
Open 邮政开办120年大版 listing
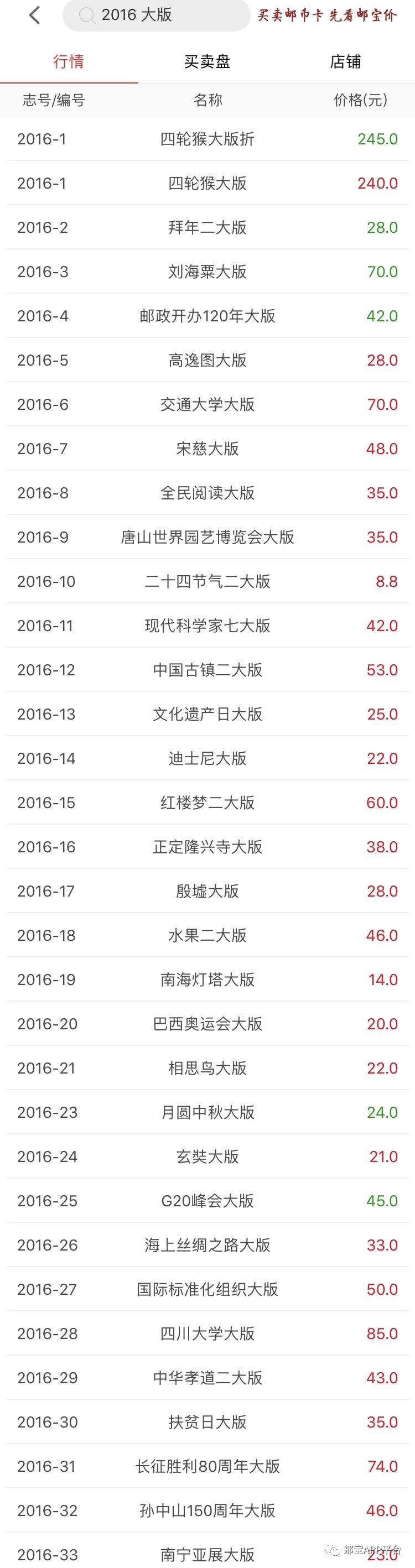pos(207,316)
